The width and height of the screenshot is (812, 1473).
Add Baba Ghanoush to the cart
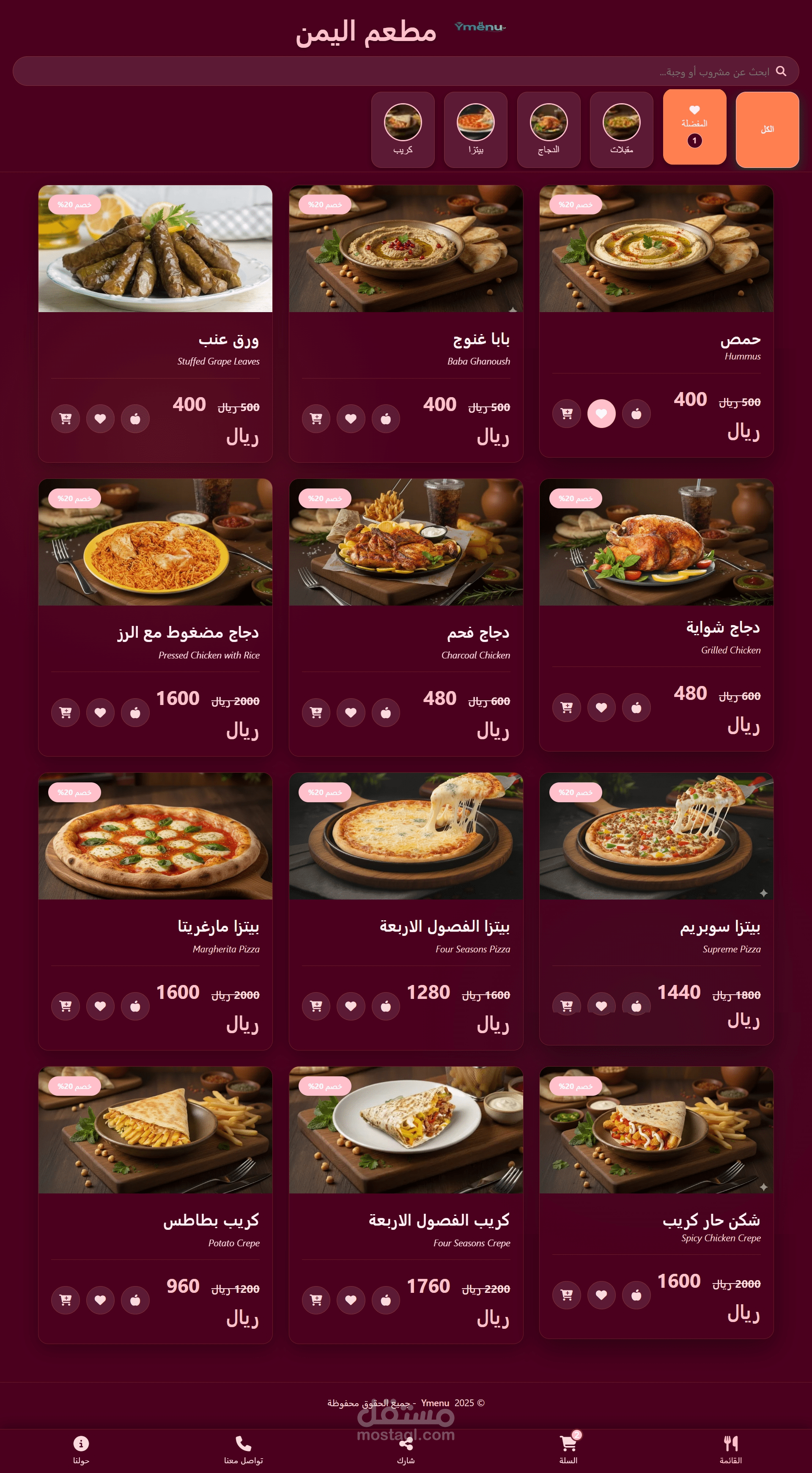point(315,419)
